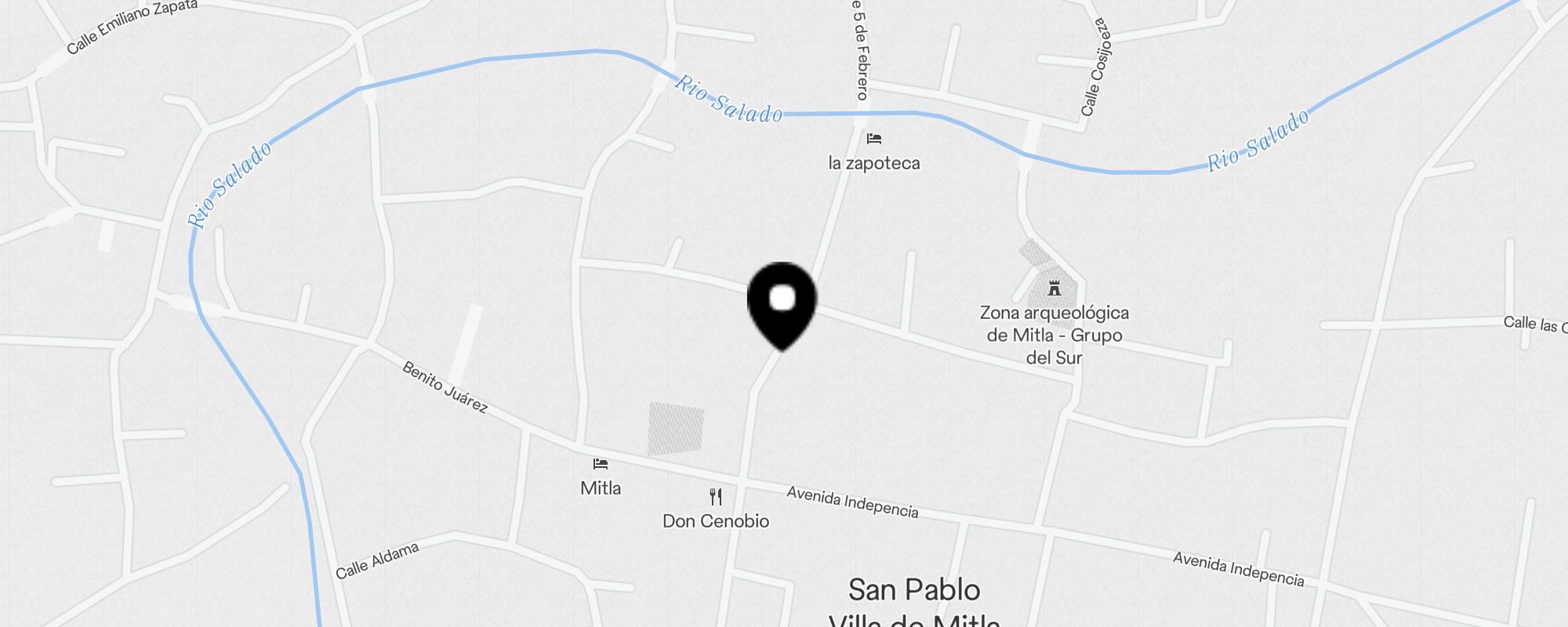The height and width of the screenshot is (627, 1568).
Task: Open the la zapoteca hotel marker
Action: click(874, 140)
